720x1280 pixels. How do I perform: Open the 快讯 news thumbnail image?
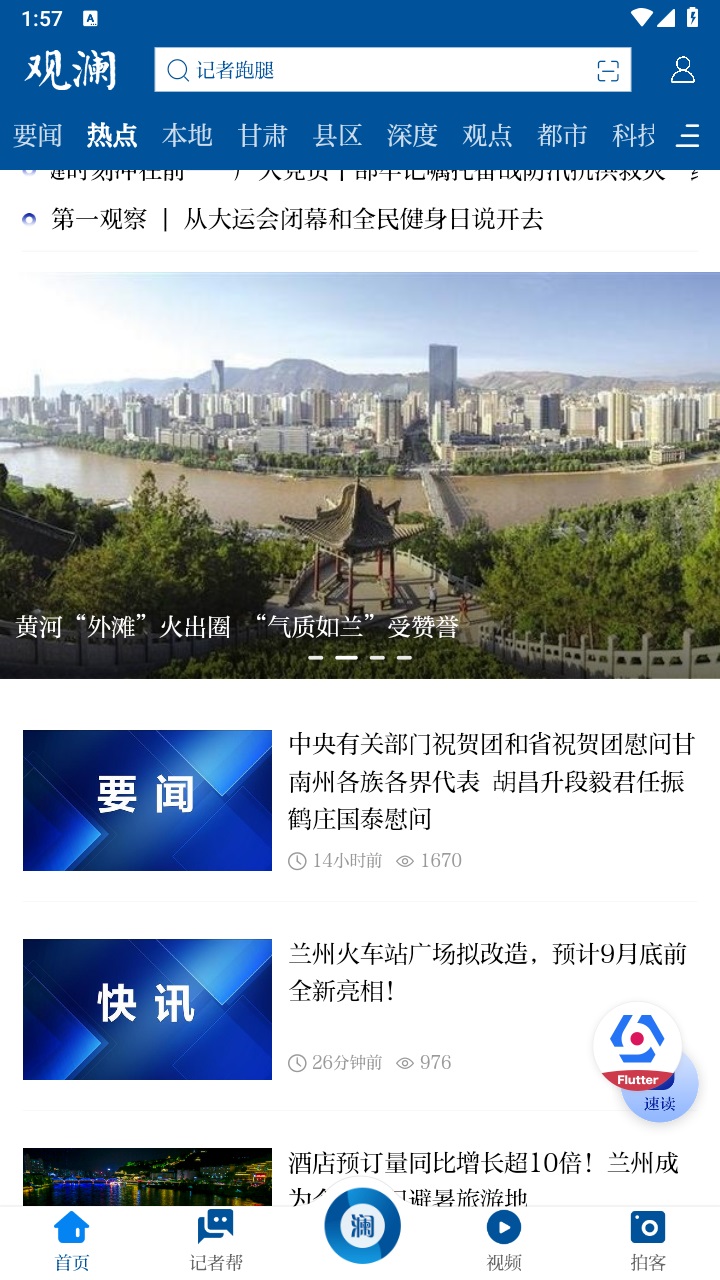tap(146, 1009)
